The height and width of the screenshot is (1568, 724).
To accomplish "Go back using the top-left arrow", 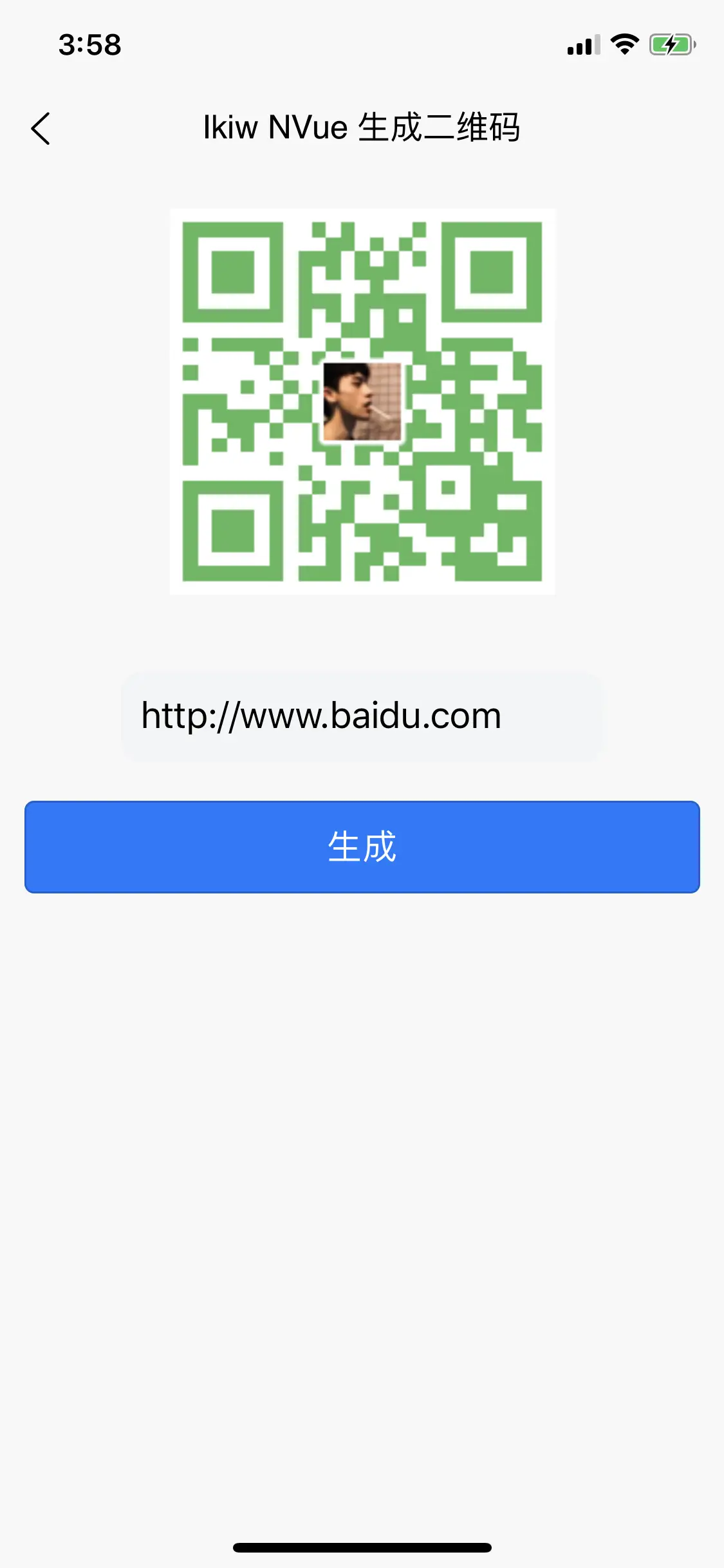I will pyautogui.click(x=41, y=128).
